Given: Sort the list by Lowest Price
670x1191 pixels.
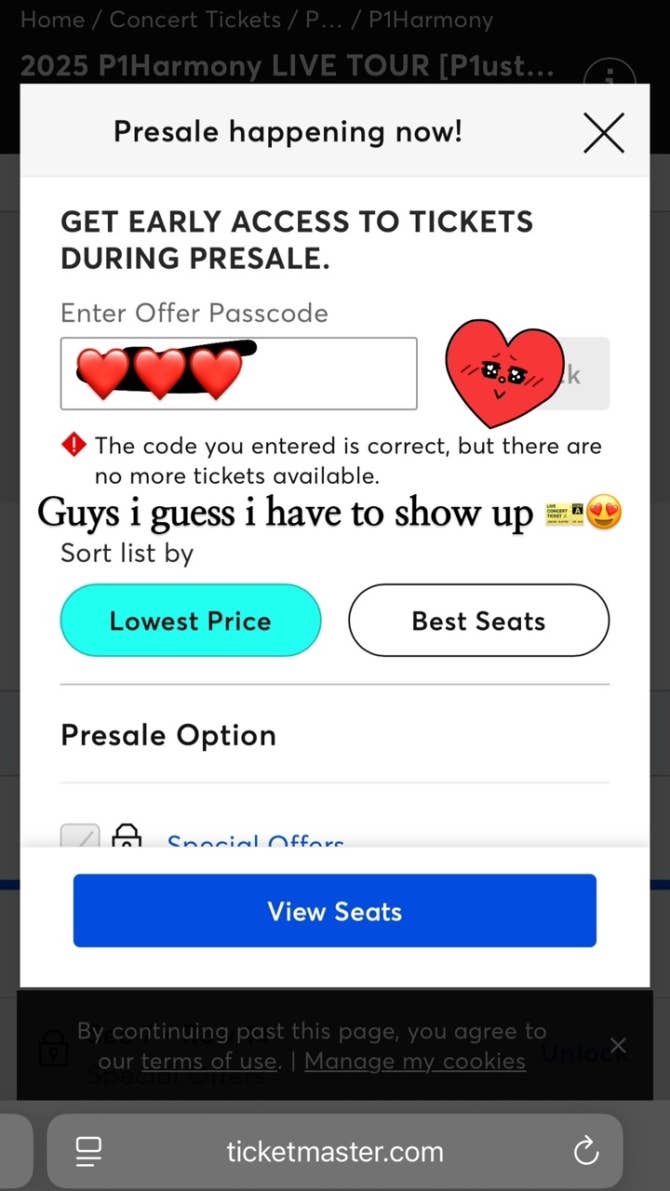Looking at the screenshot, I should pos(191,621).
